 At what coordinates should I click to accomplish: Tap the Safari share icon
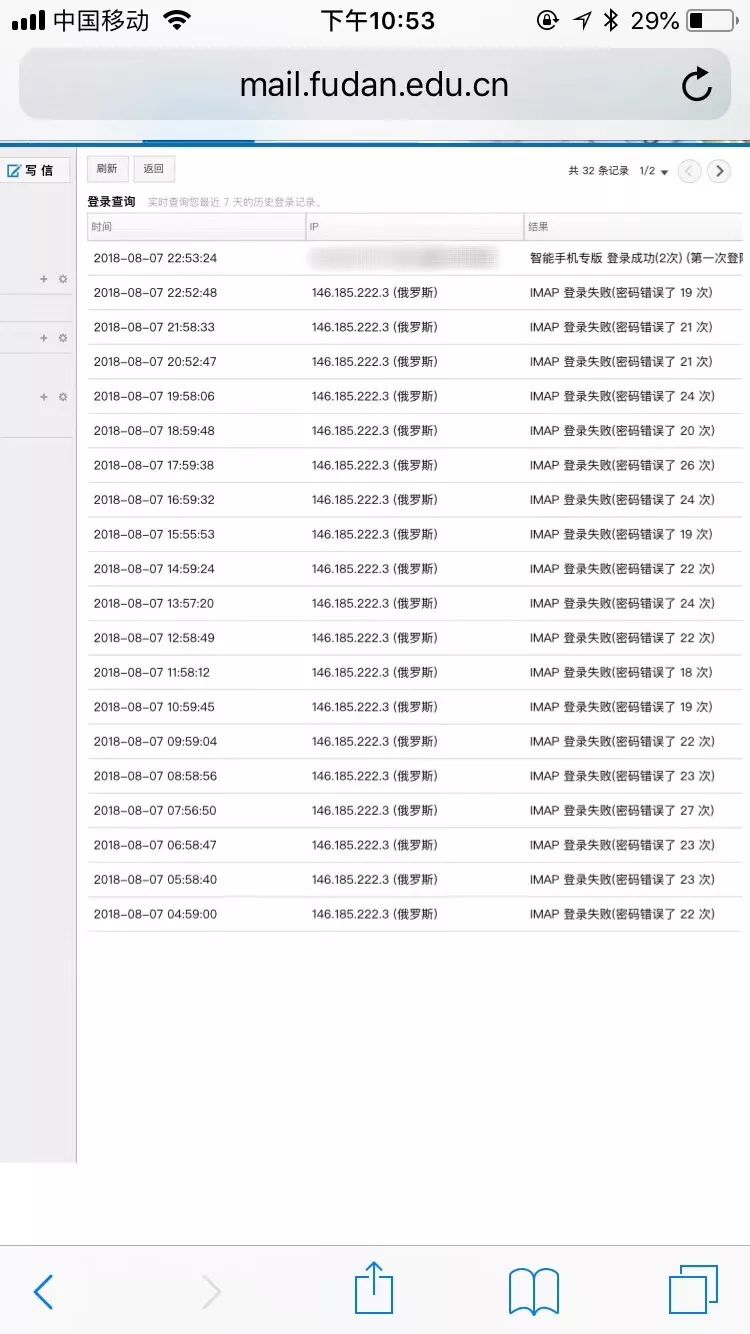pos(373,1290)
